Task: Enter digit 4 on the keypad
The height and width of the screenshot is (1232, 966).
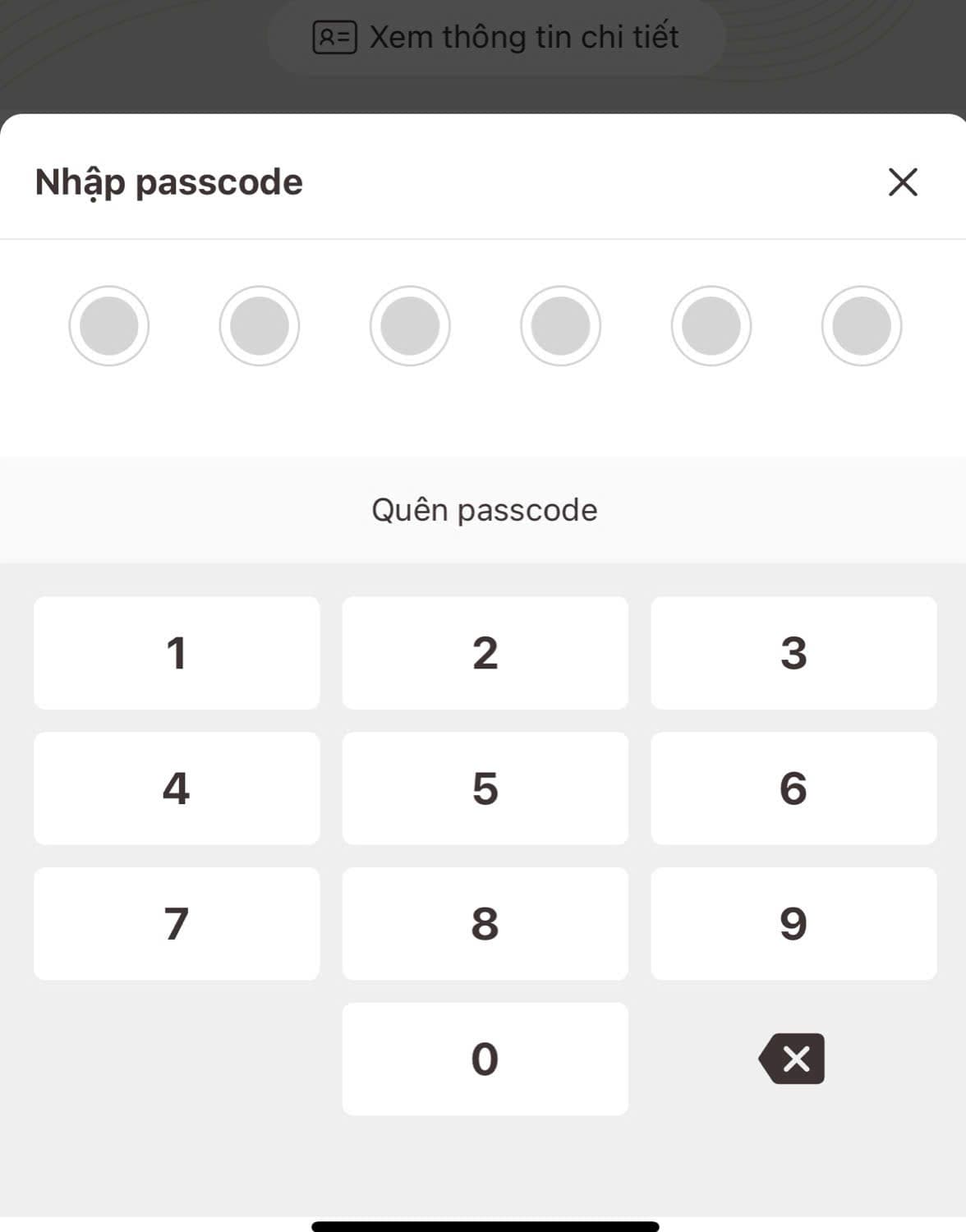Action: point(177,788)
